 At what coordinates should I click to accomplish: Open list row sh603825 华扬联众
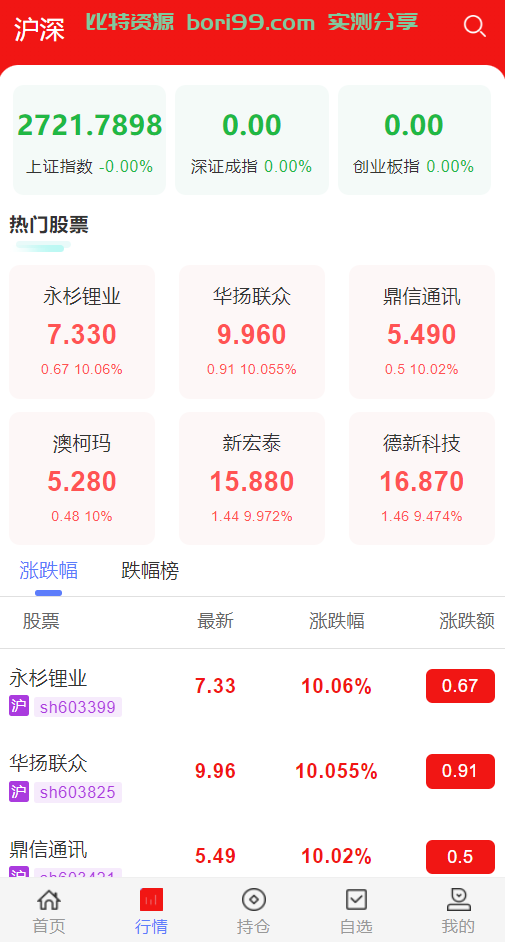(252, 777)
